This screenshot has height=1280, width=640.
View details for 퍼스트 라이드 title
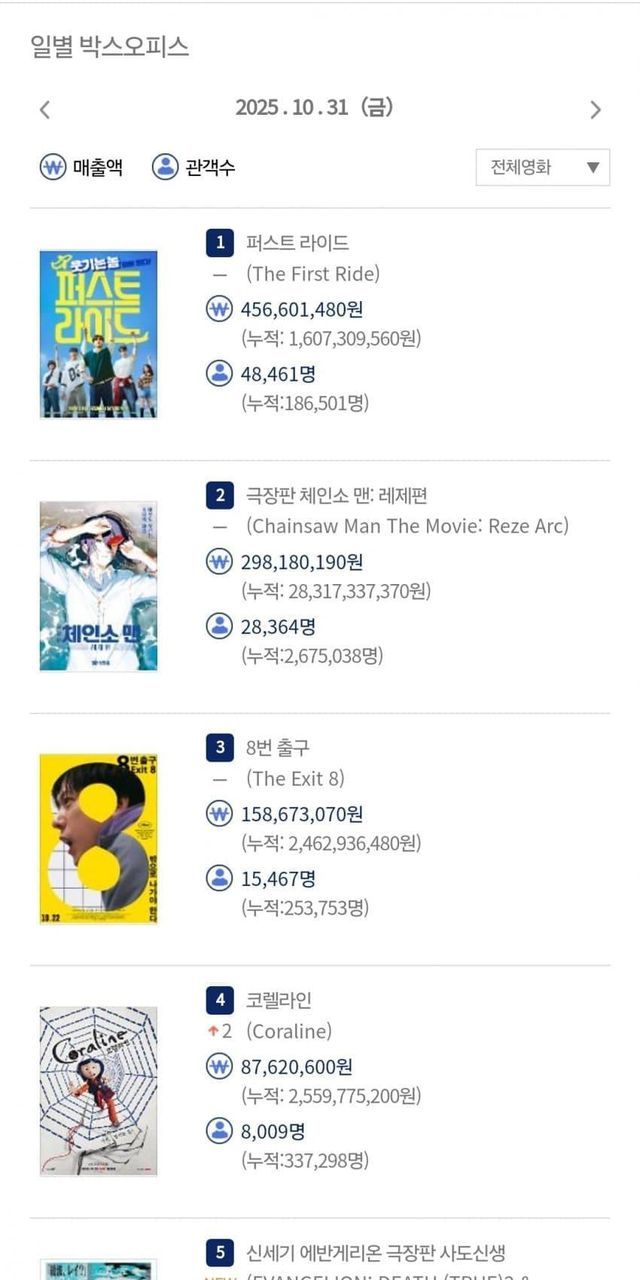[297, 243]
